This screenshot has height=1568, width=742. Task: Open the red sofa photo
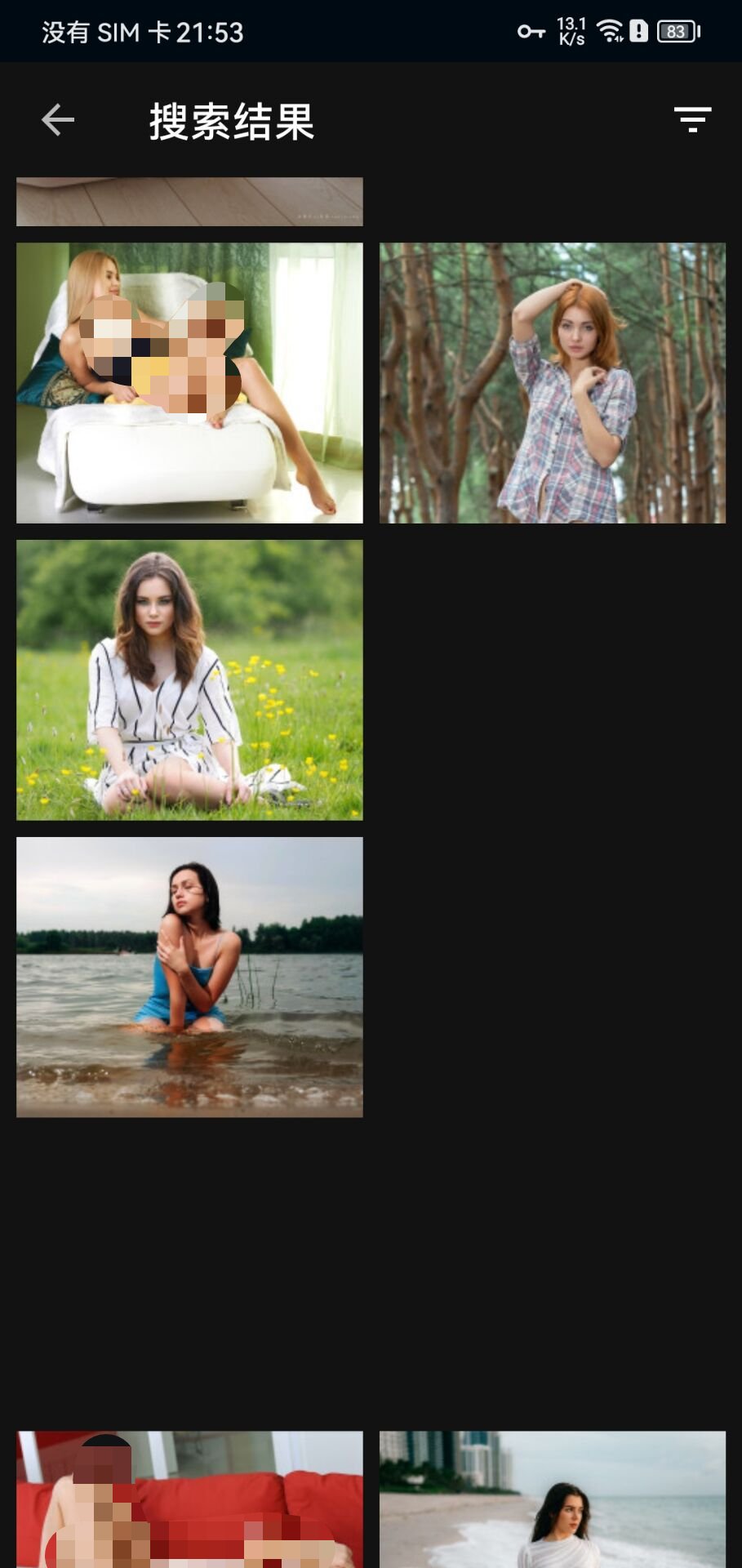(x=189, y=1499)
